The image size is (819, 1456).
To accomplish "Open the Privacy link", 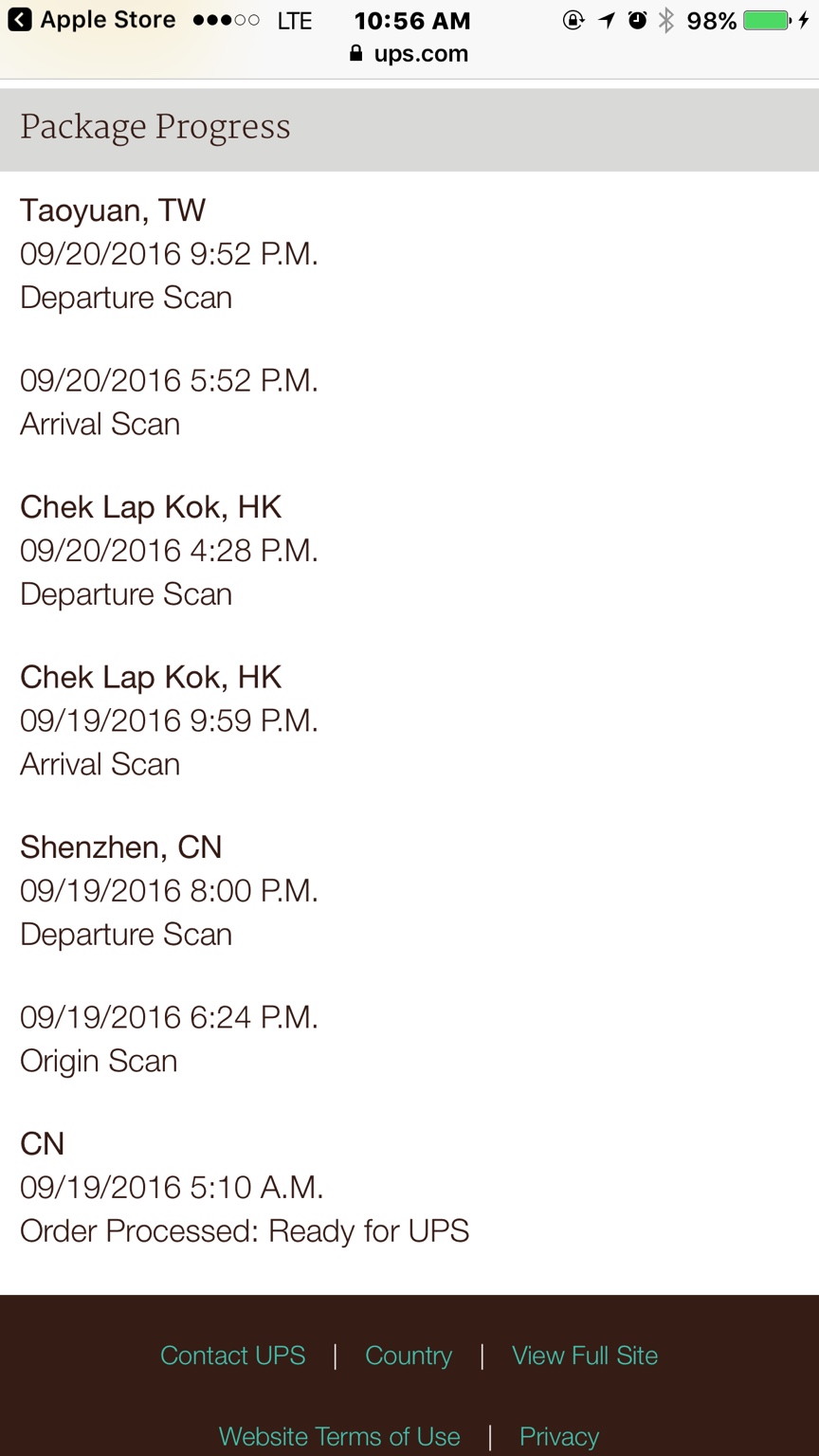I will pyautogui.click(x=559, y=1436).
